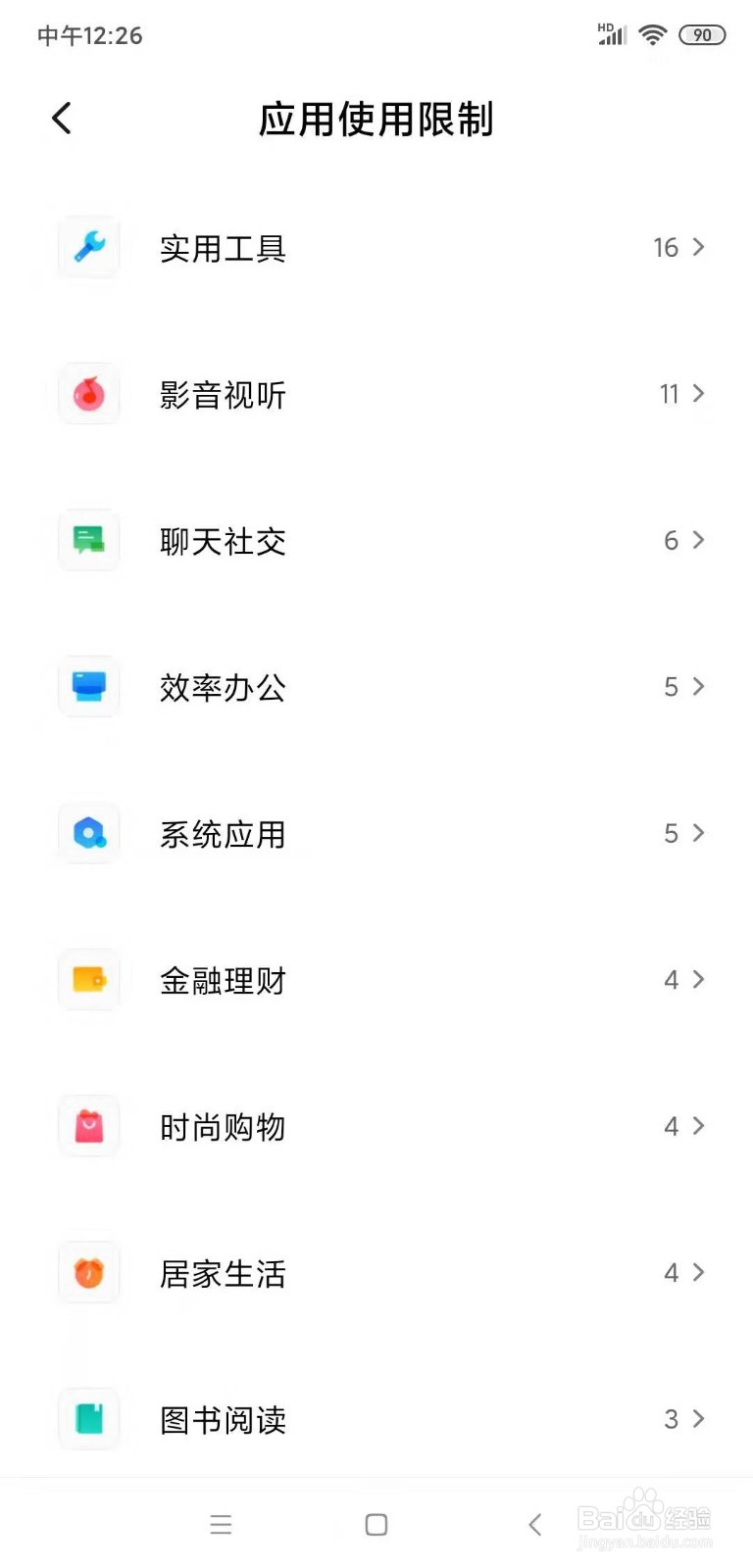Click the Wi-Fi icon in the status bar
Image resolution: width=753 pixels, height=1568 pixels.
tap(652, 34)
